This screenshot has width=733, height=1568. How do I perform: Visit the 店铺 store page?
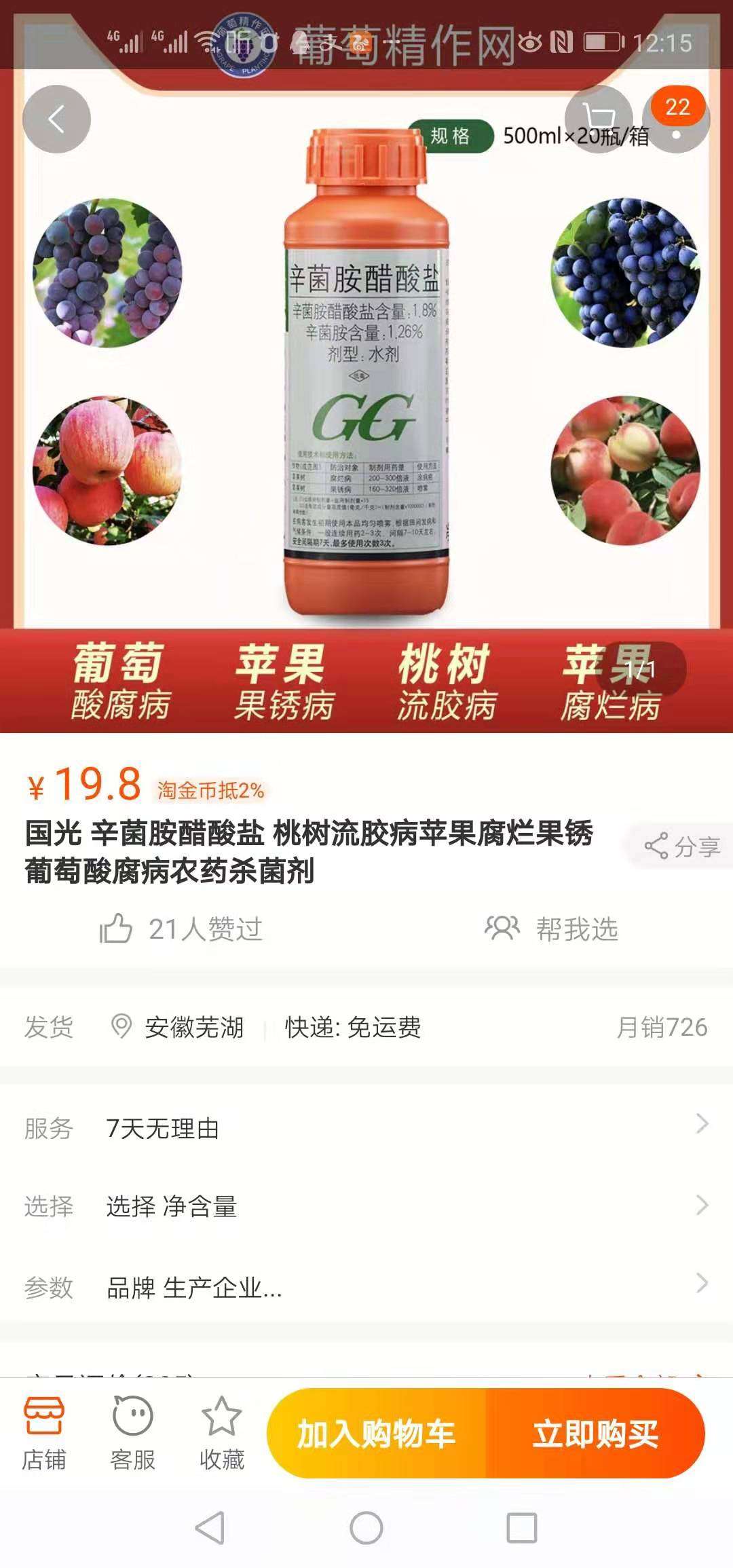coord(44,1434)
